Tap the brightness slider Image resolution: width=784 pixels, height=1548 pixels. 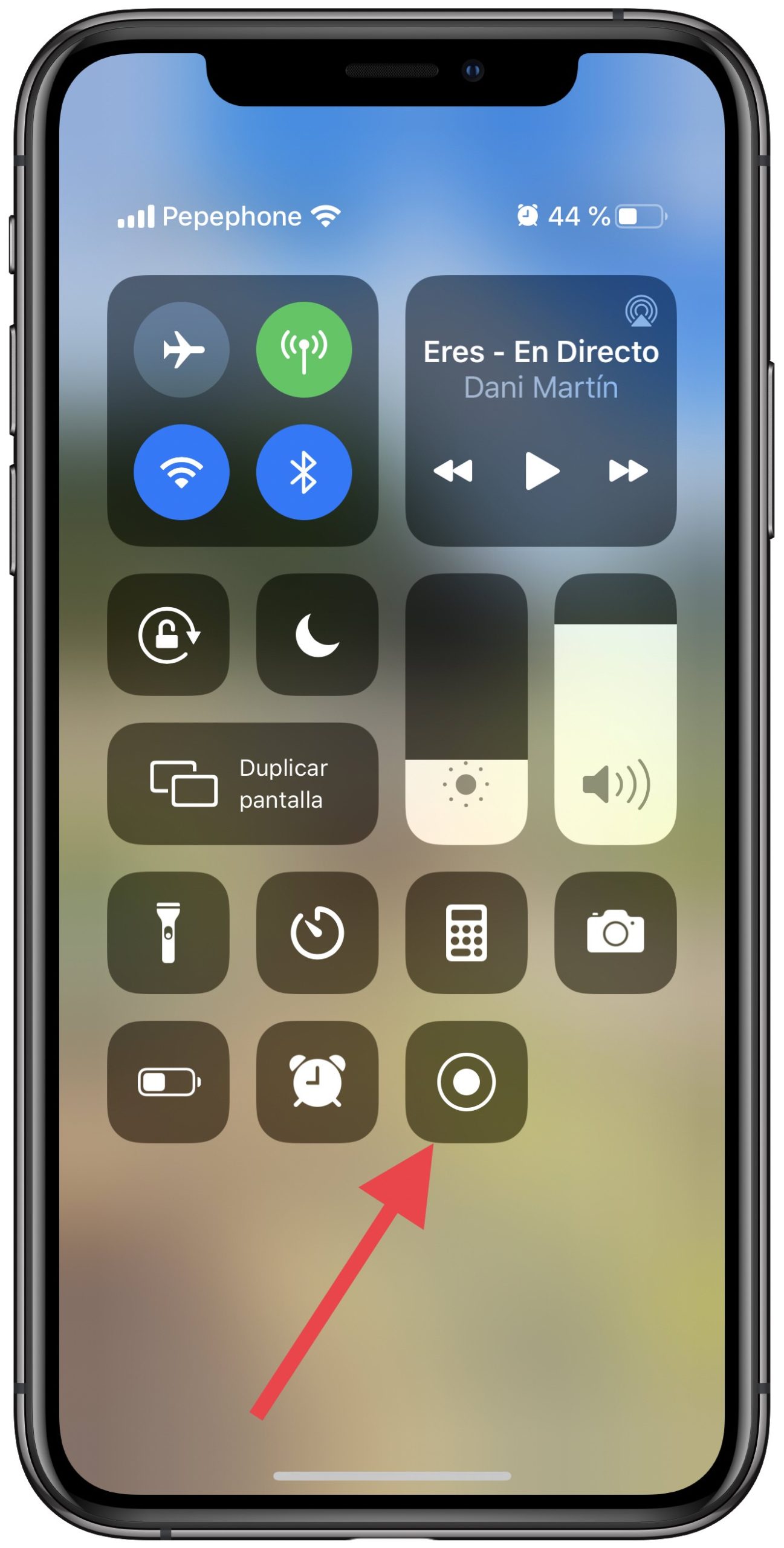pyautogui.click(x=466, y=709)
